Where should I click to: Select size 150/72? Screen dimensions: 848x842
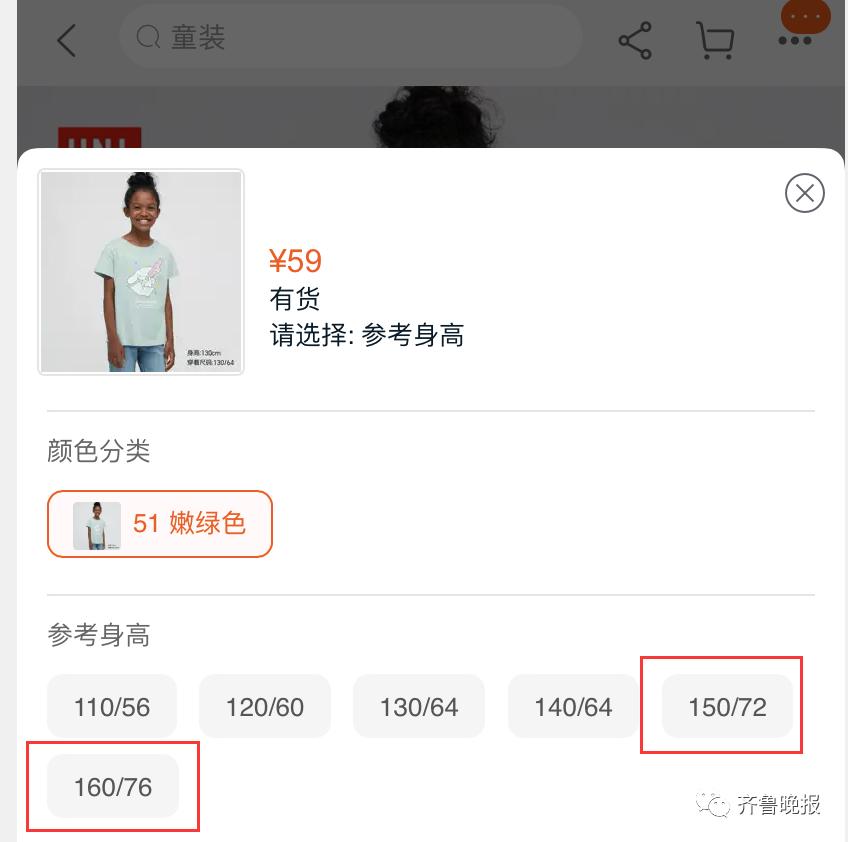(x=727, y=707)
